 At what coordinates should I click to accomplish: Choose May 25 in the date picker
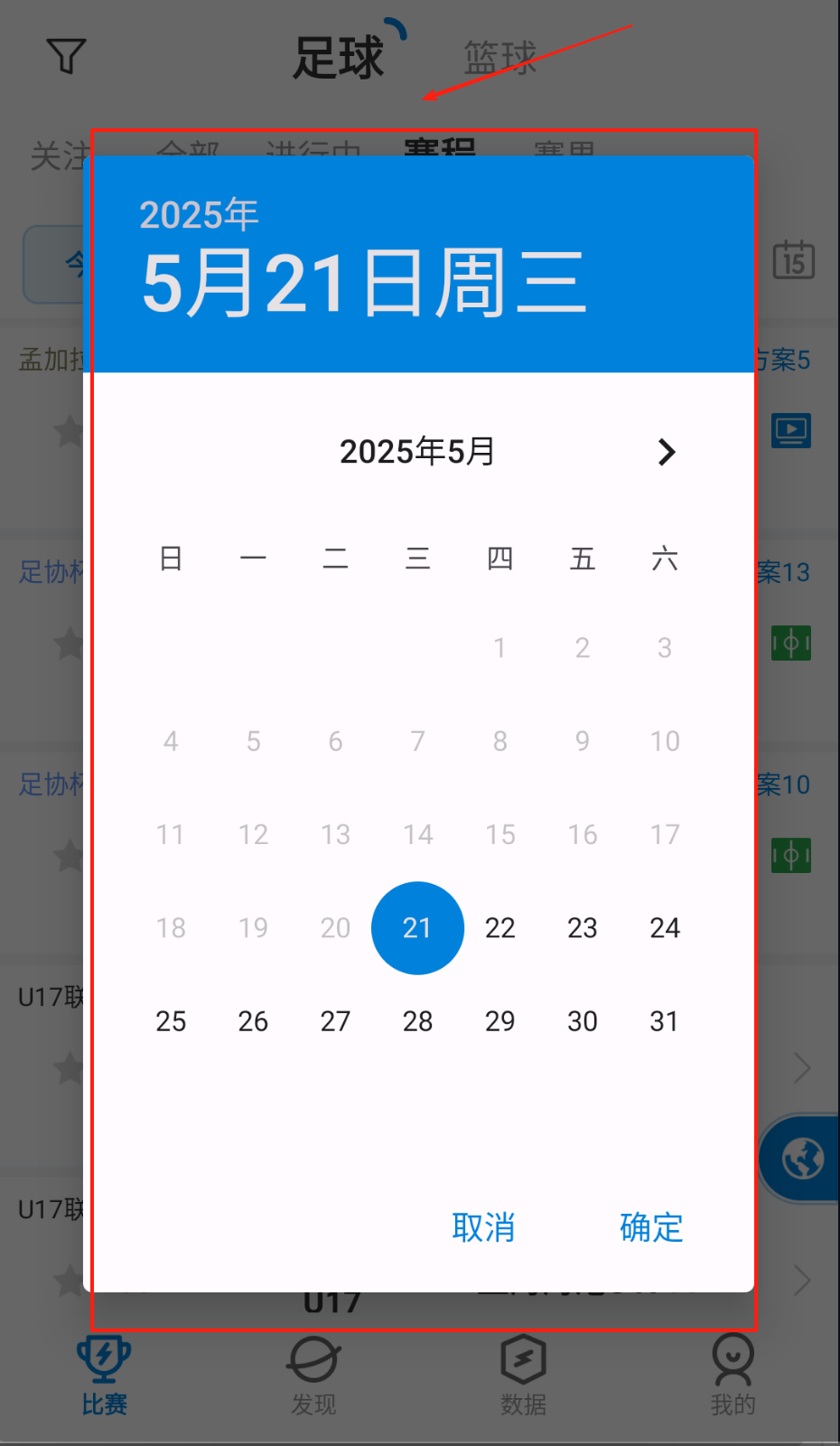[171, 1021]
